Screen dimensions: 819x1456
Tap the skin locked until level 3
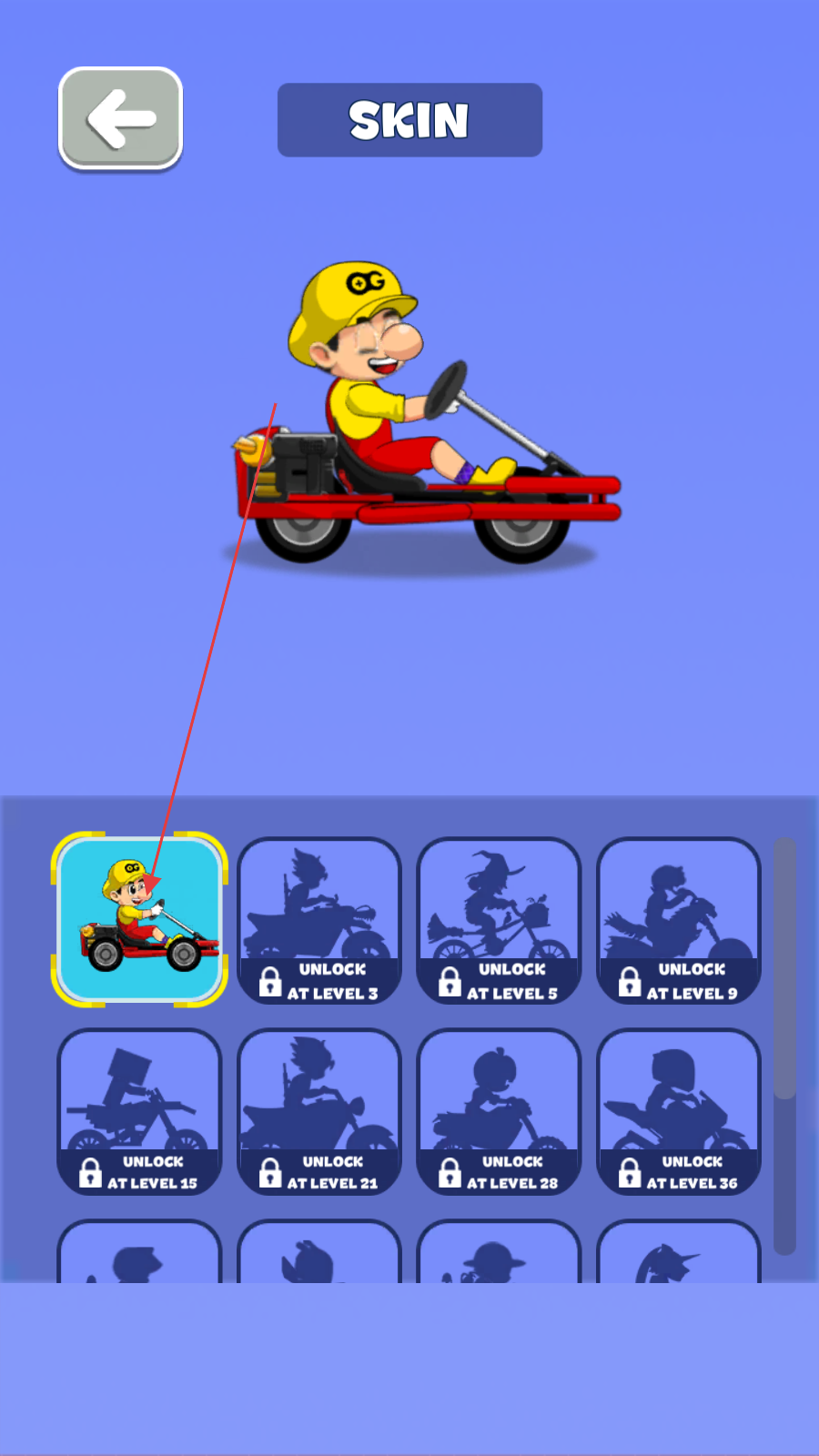318,921
